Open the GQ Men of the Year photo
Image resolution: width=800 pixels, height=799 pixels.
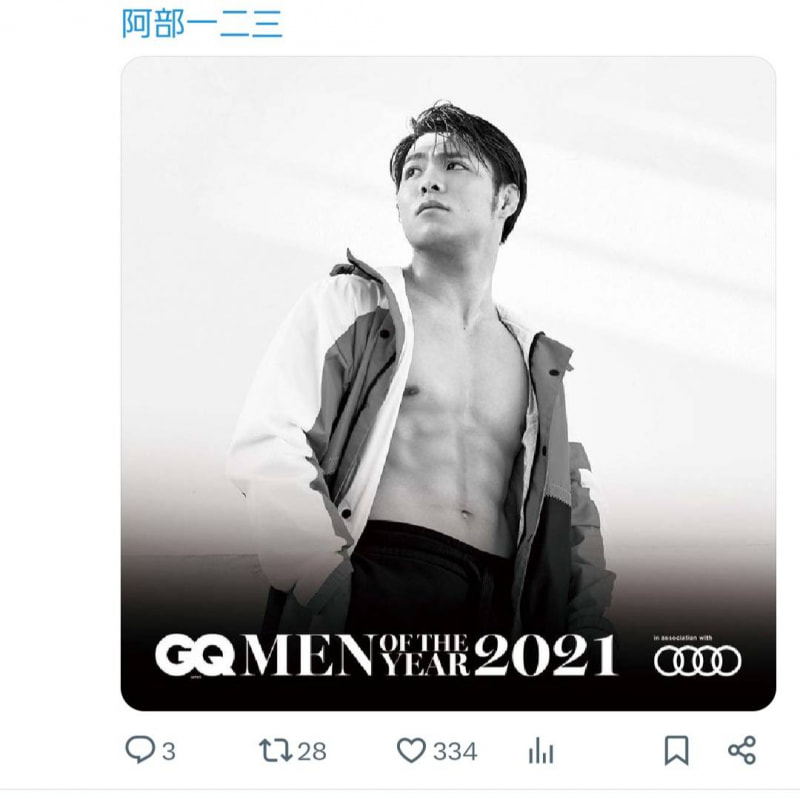448,383
